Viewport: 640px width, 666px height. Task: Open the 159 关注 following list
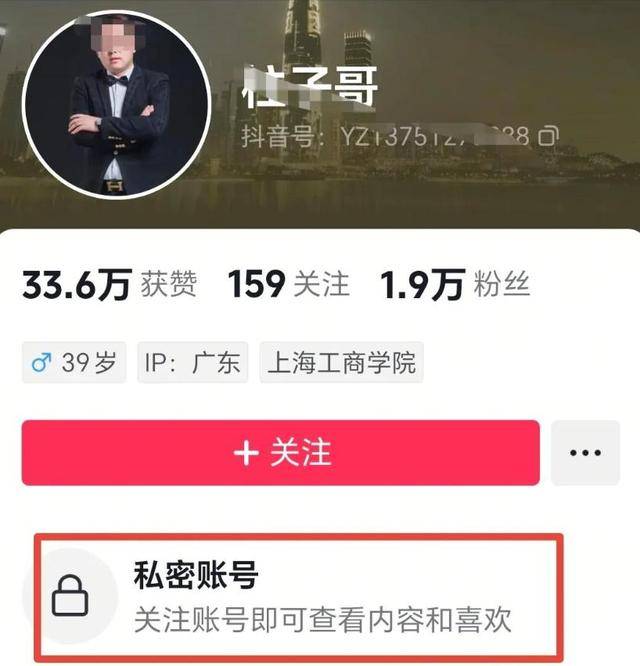pos(289,285)
